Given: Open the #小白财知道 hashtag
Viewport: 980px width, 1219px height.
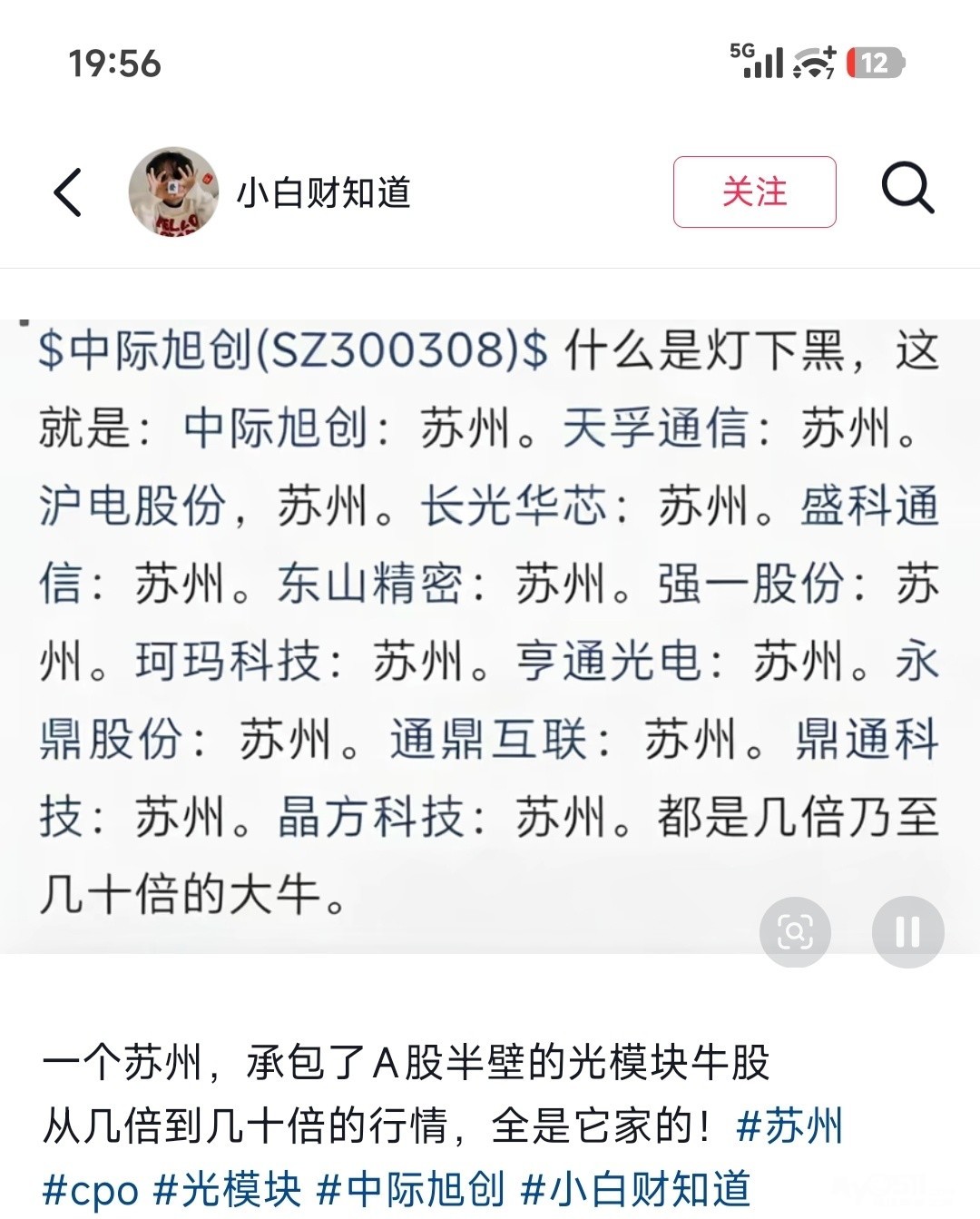Looking at the screenshot, I should point(636,1190).
